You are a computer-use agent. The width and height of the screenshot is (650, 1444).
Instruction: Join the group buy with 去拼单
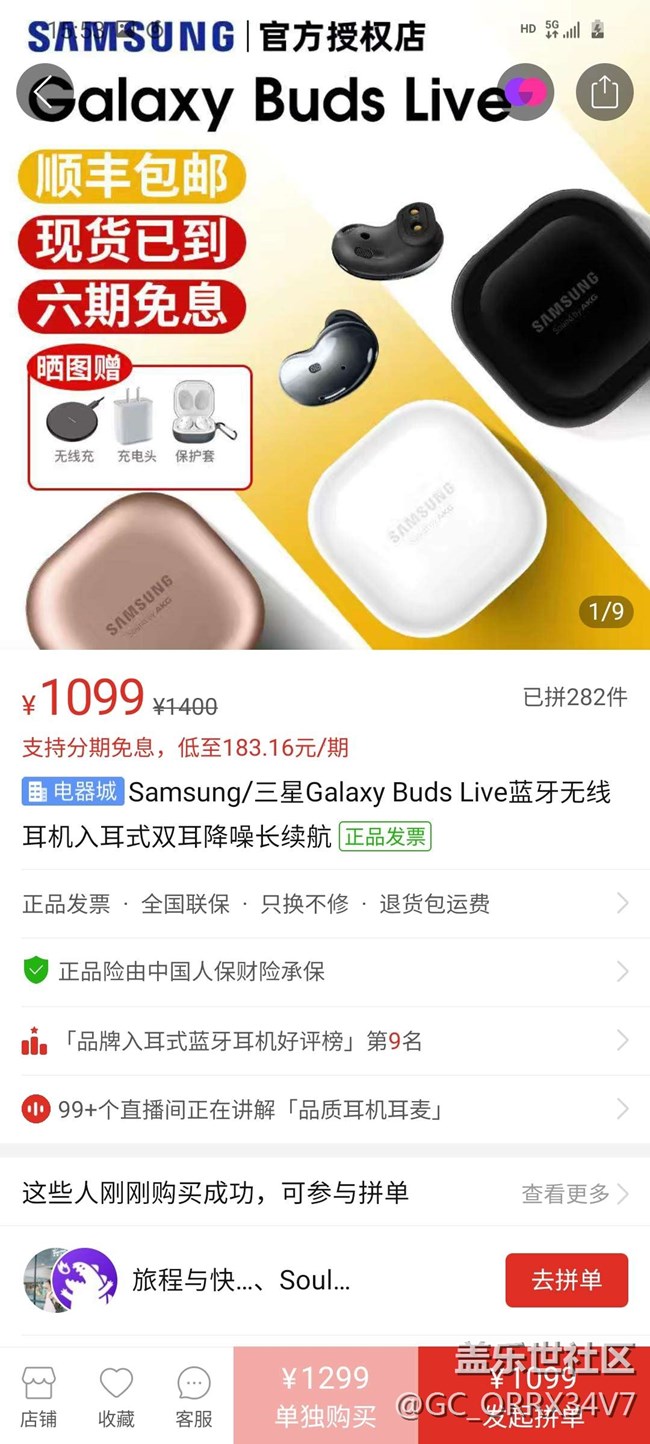click(566, 1280)
